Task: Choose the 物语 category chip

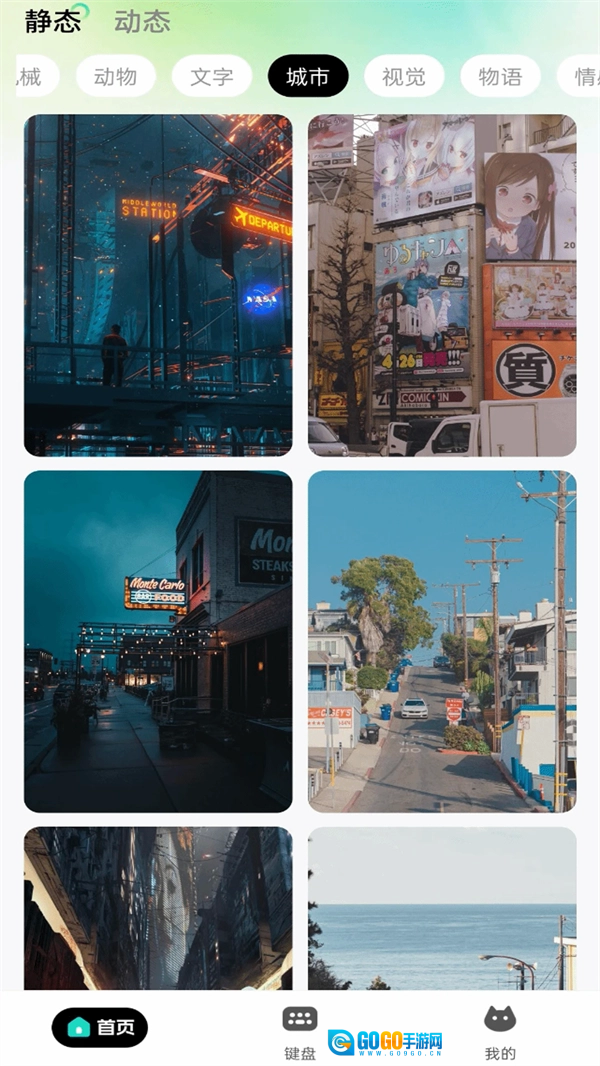Action: click(x=500, y=76)
